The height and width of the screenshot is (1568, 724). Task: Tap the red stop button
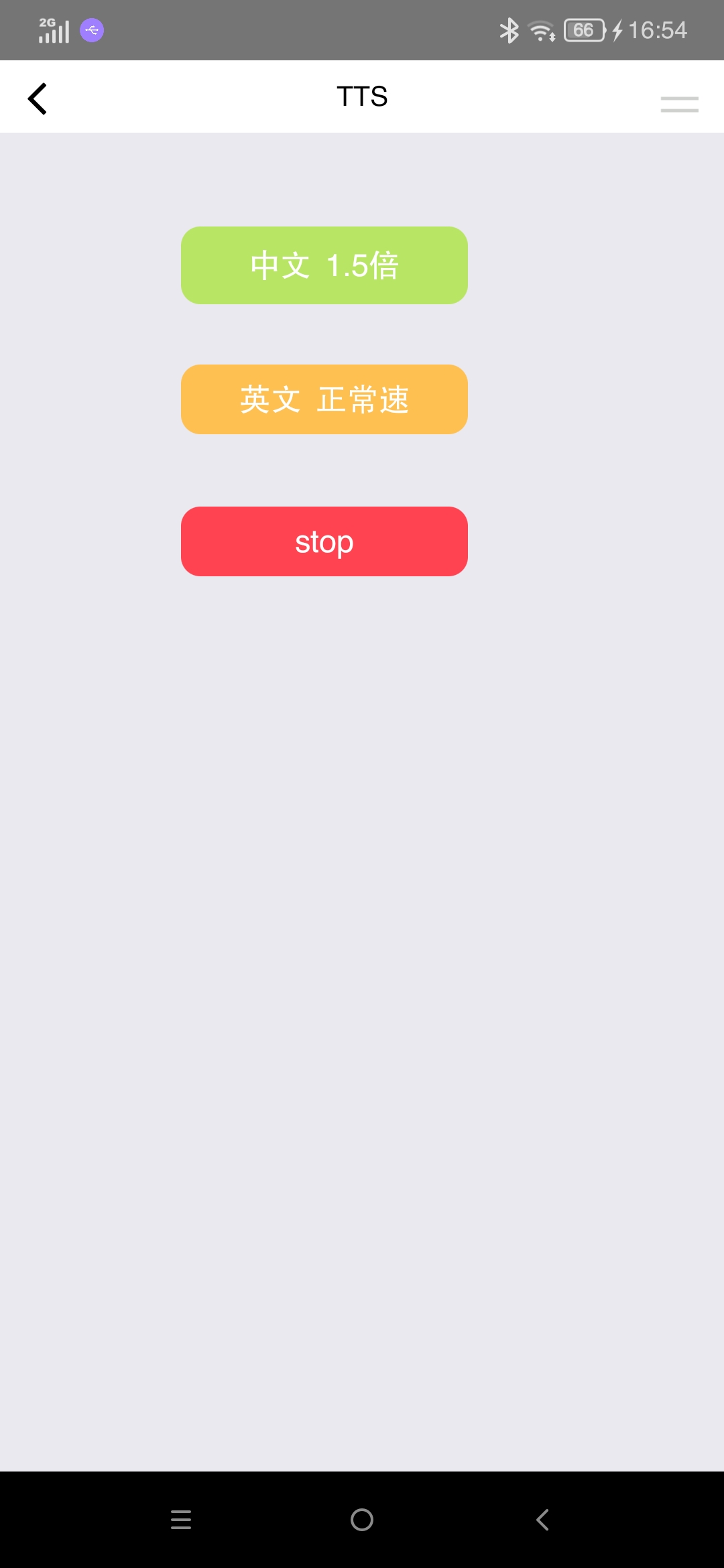point(324,541)
